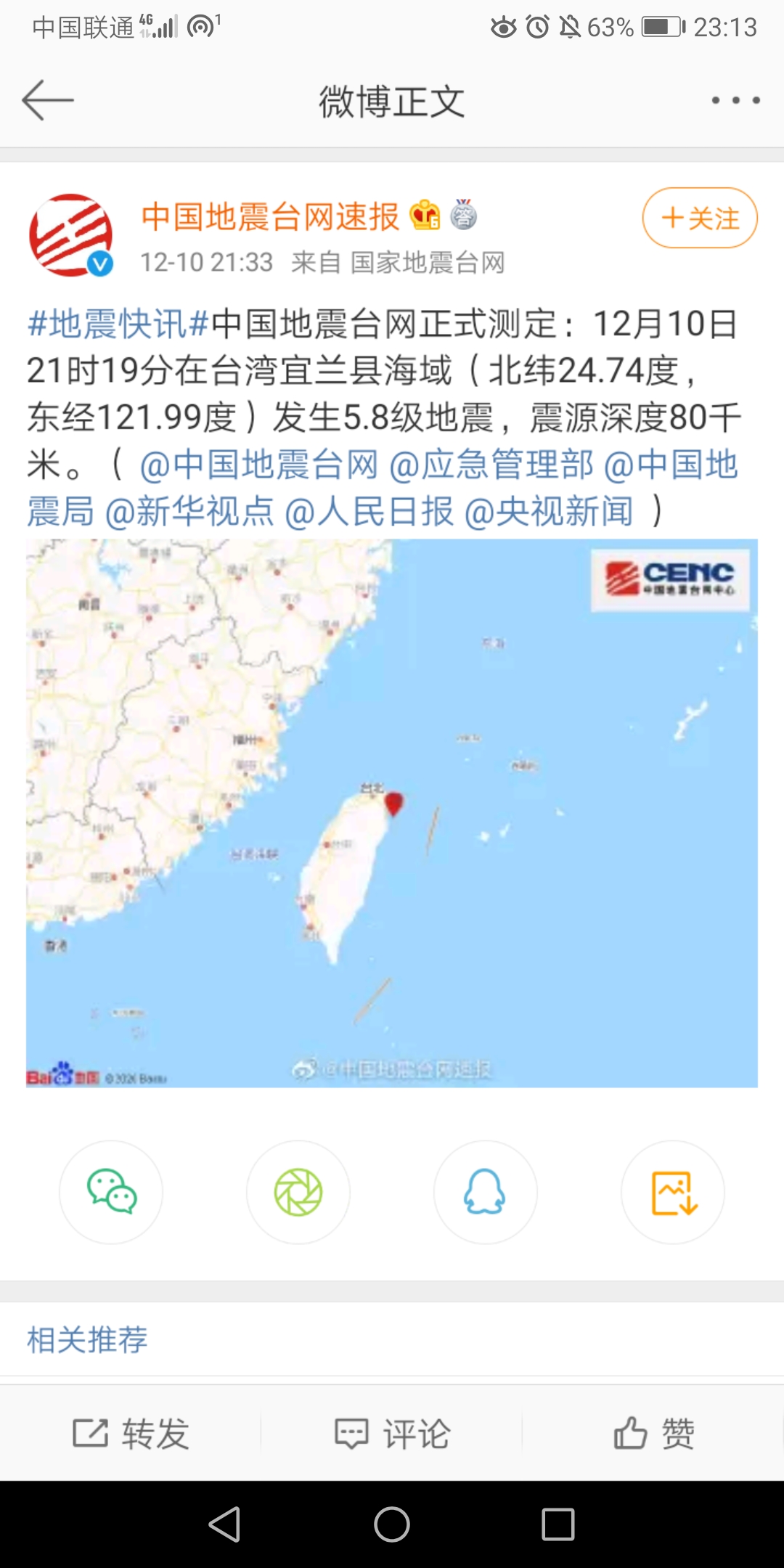The height and width of the screenshot is (1568, 784).
Task: Open the three-dot overflow menu
Action: coord(735,100)
